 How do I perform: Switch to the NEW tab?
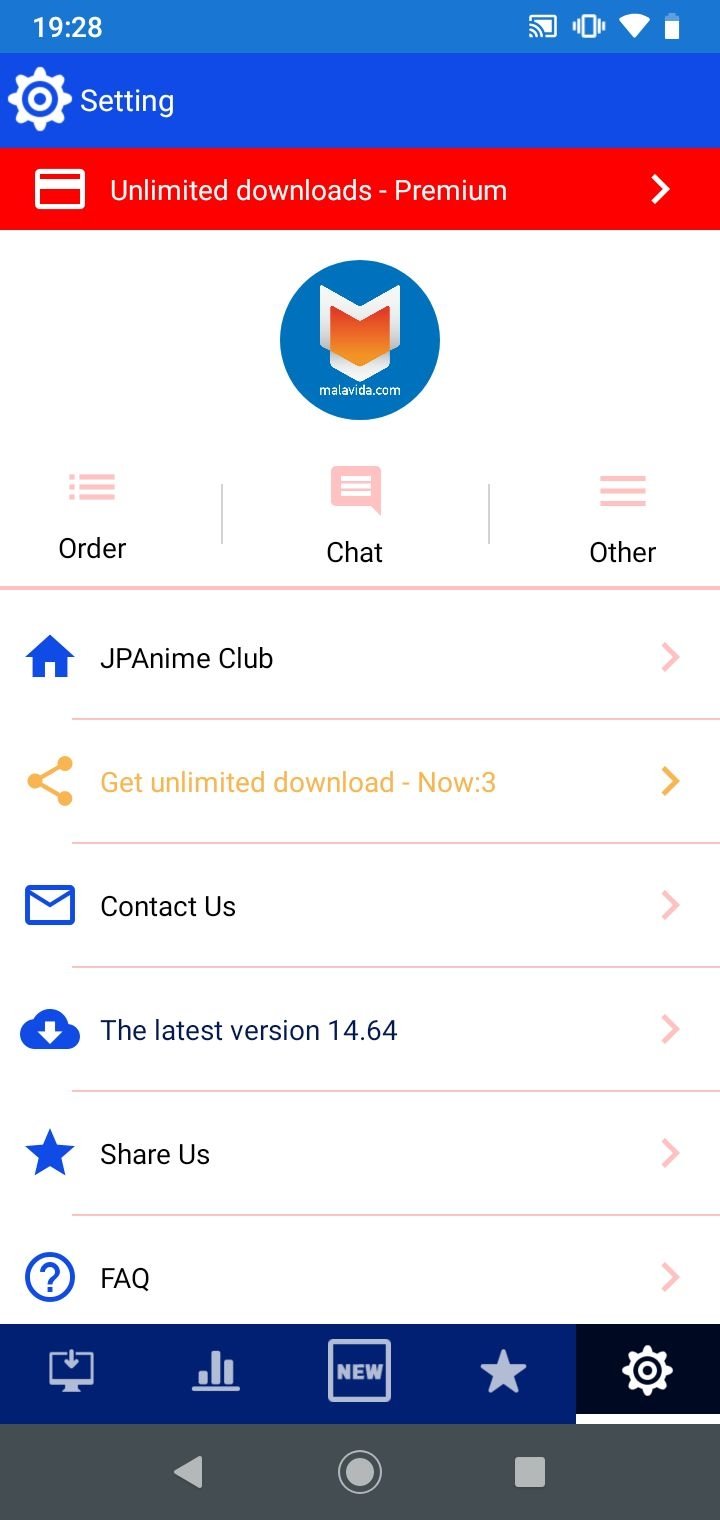359,1370
